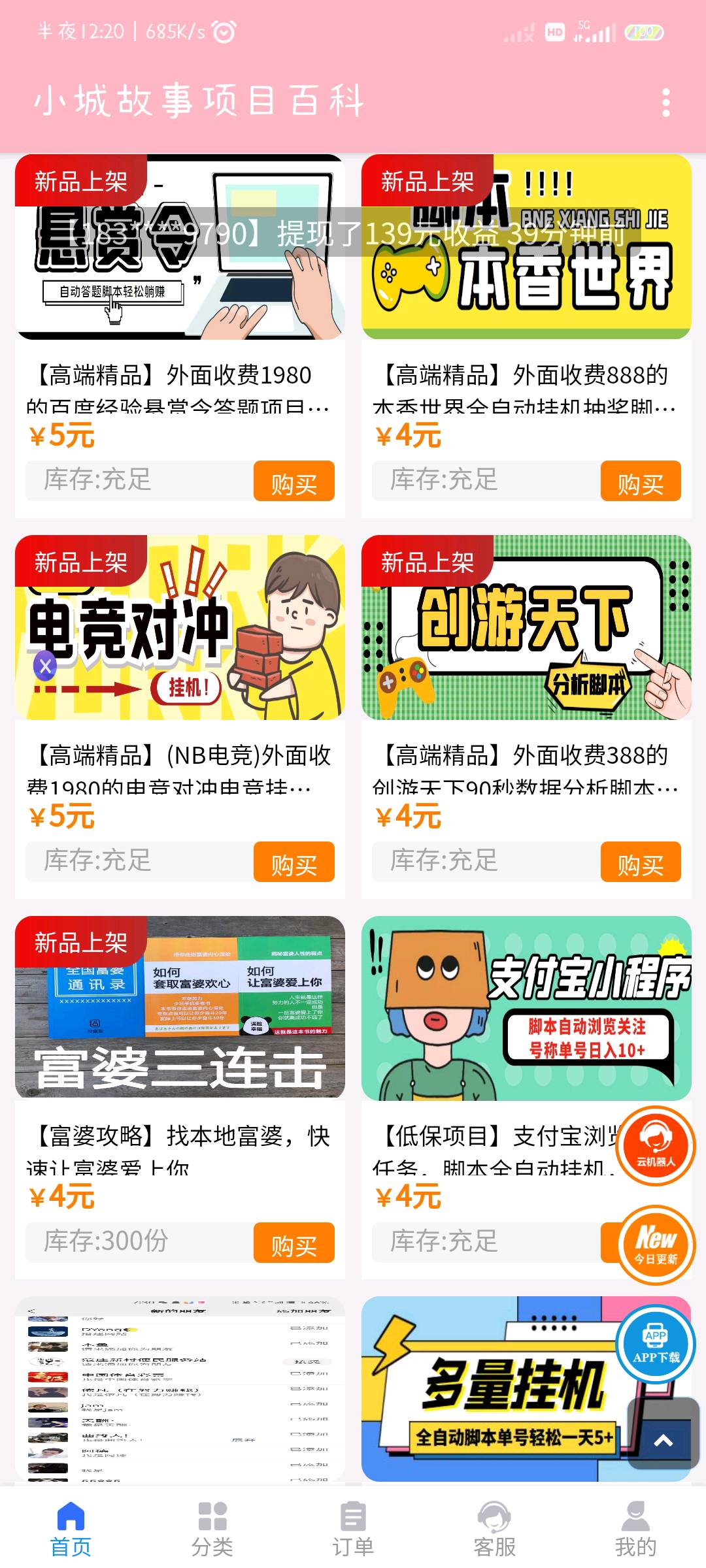Purchase the 电竞对冲 item
The image size is (706, 1568).
294,862
